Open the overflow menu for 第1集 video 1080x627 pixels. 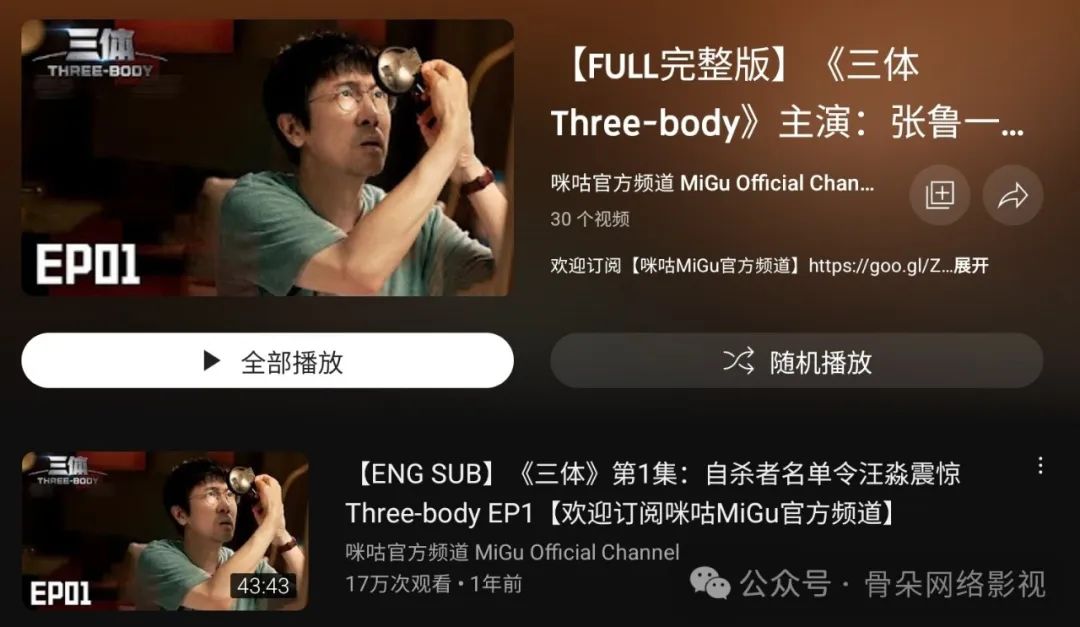[1040, 466]
